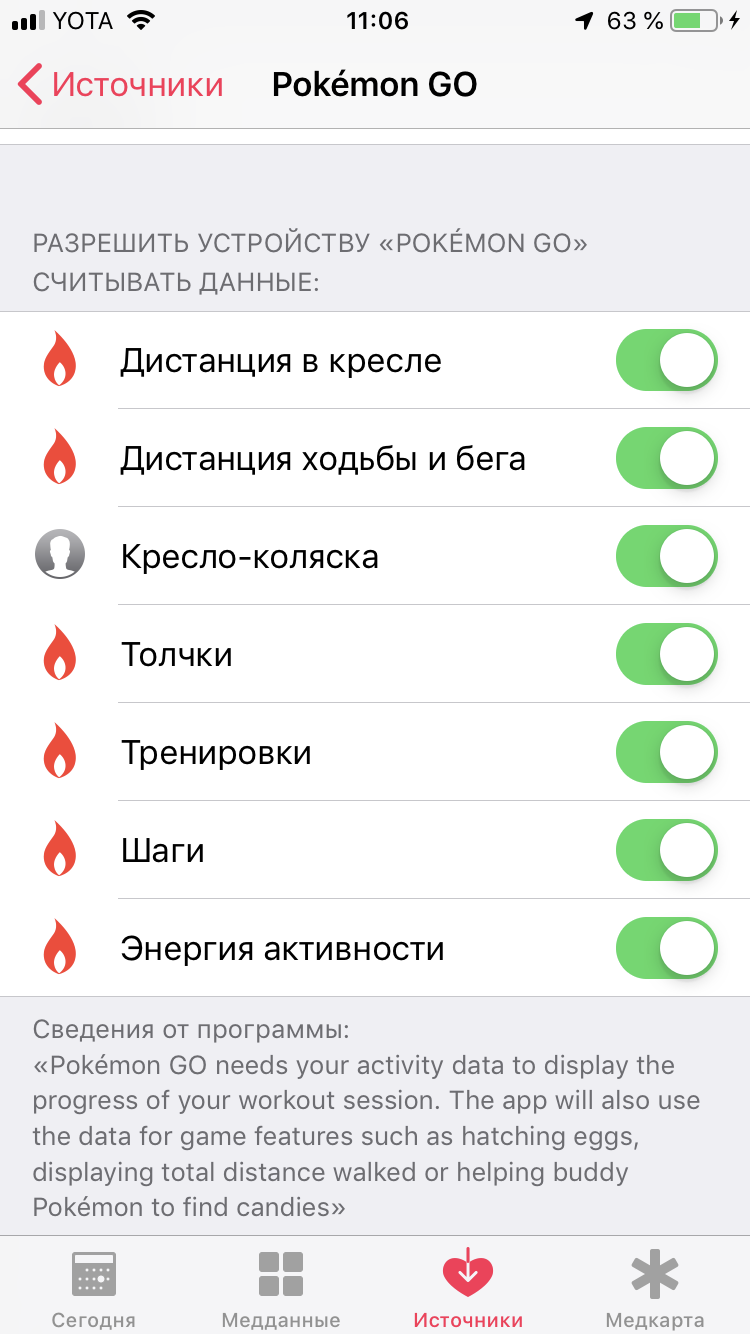750x1334 pixels.
Task: Select the Источники tab
Action: (x=468, y=1287)
